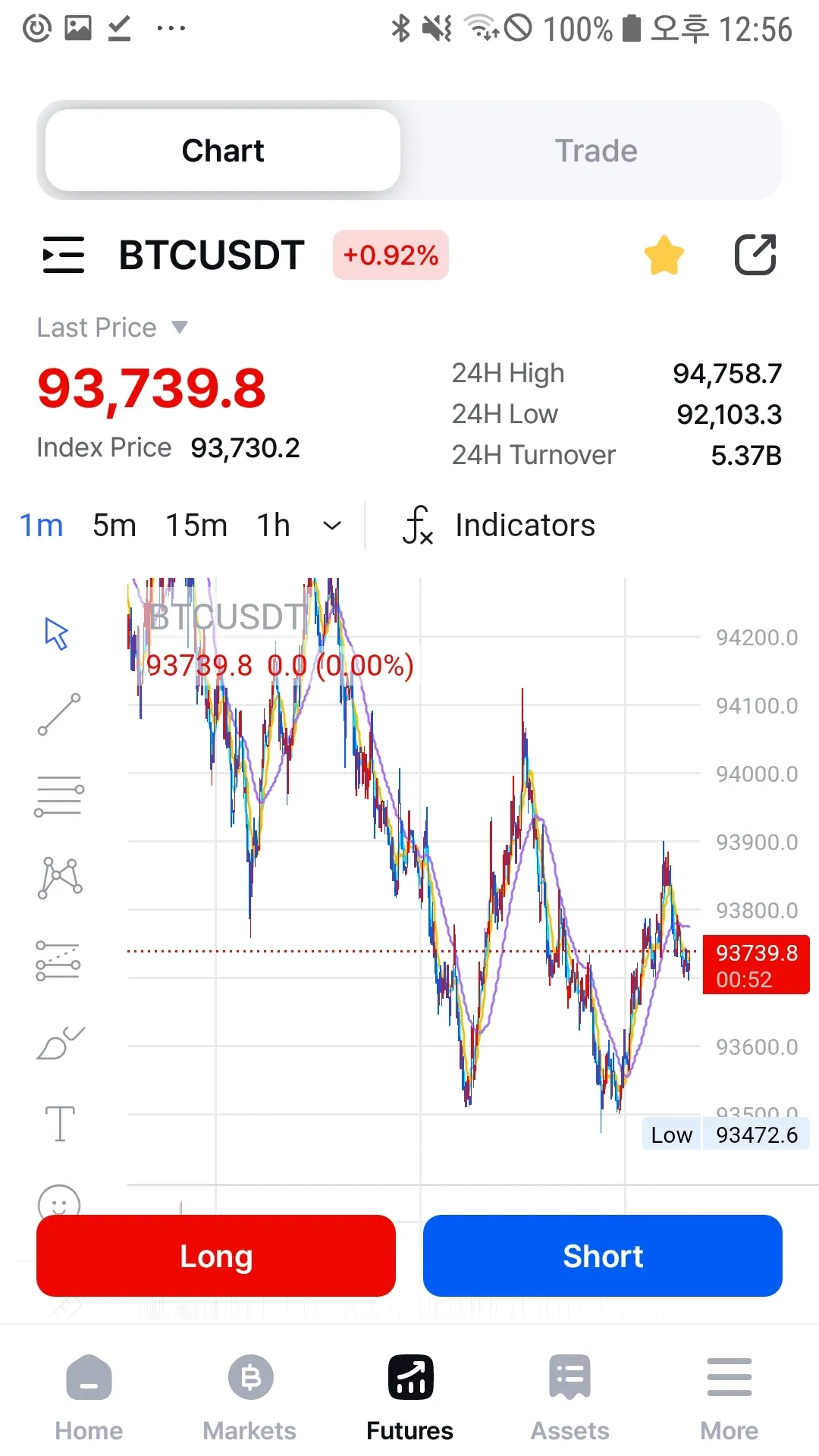Select the 1m timeframe
This screenshot has height=1456, width=819.
click(41, 526)
